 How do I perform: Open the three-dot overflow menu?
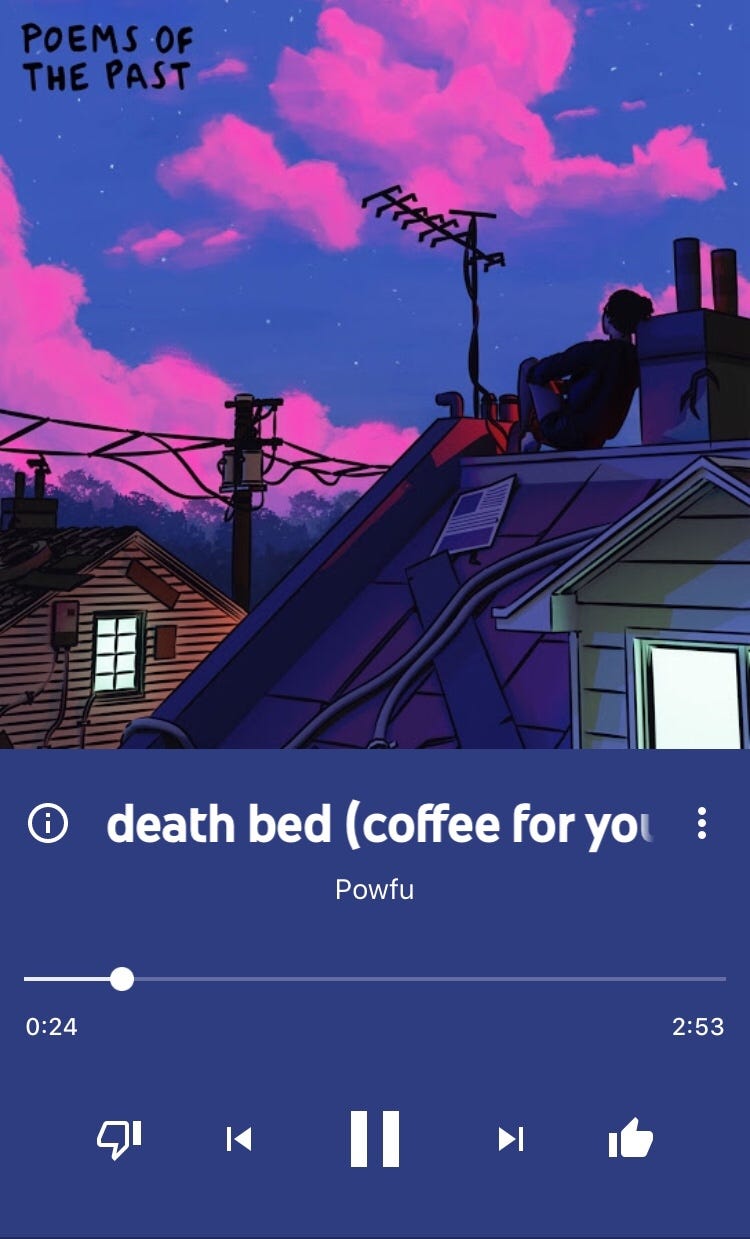point(702,823)
